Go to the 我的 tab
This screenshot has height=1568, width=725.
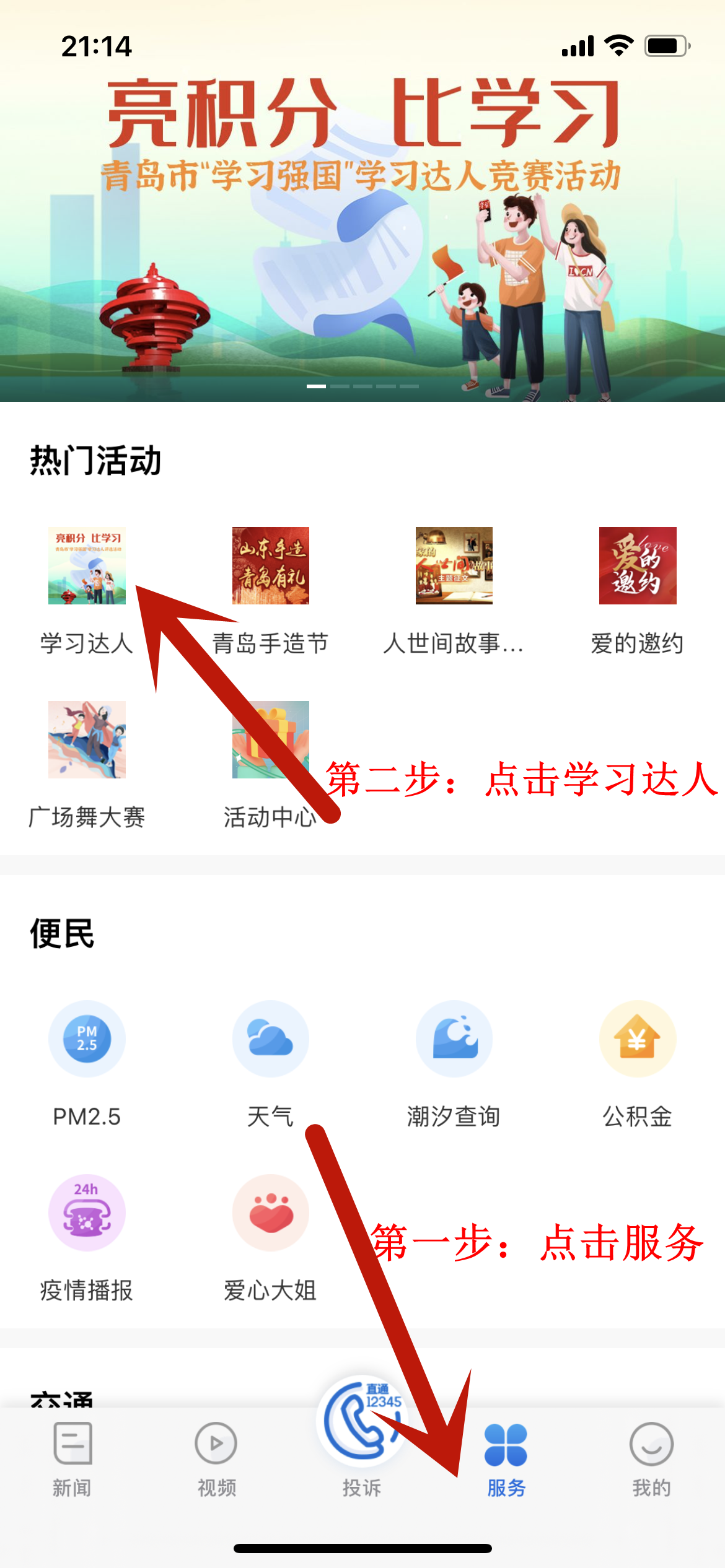pyautogui.click(x=651, y=1458)
